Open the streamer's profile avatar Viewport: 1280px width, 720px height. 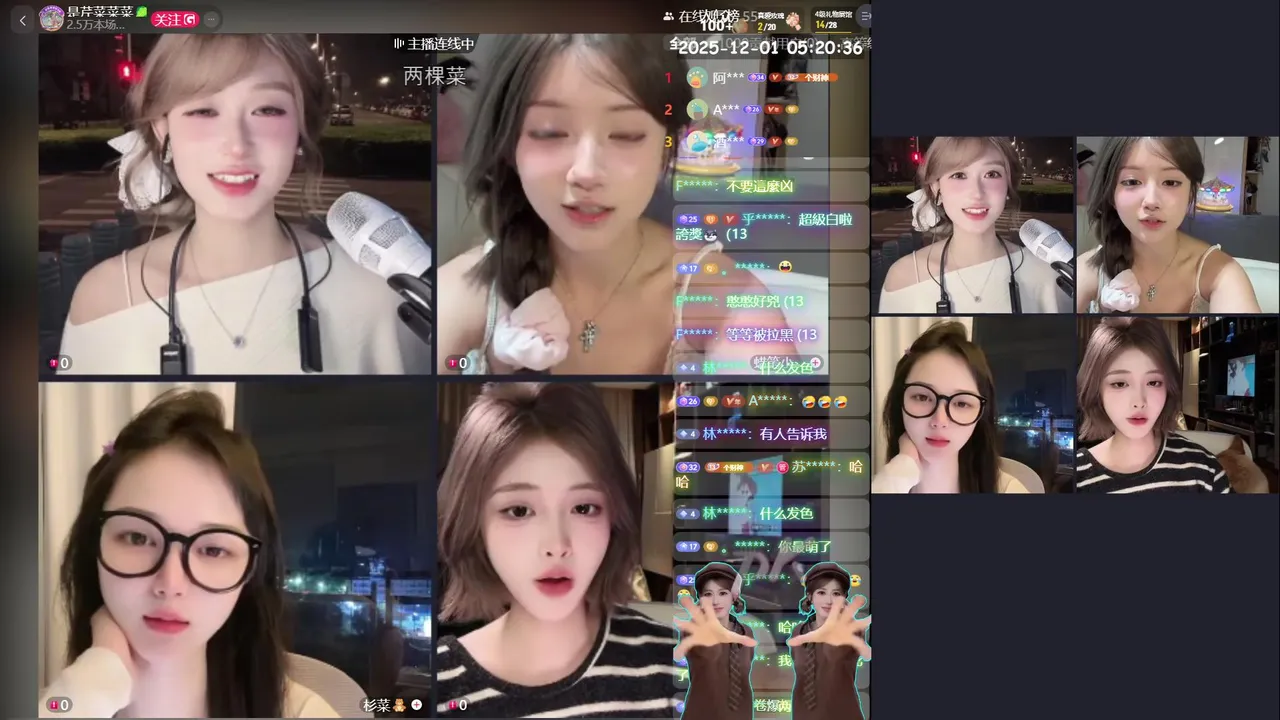(x=51, y=17)
